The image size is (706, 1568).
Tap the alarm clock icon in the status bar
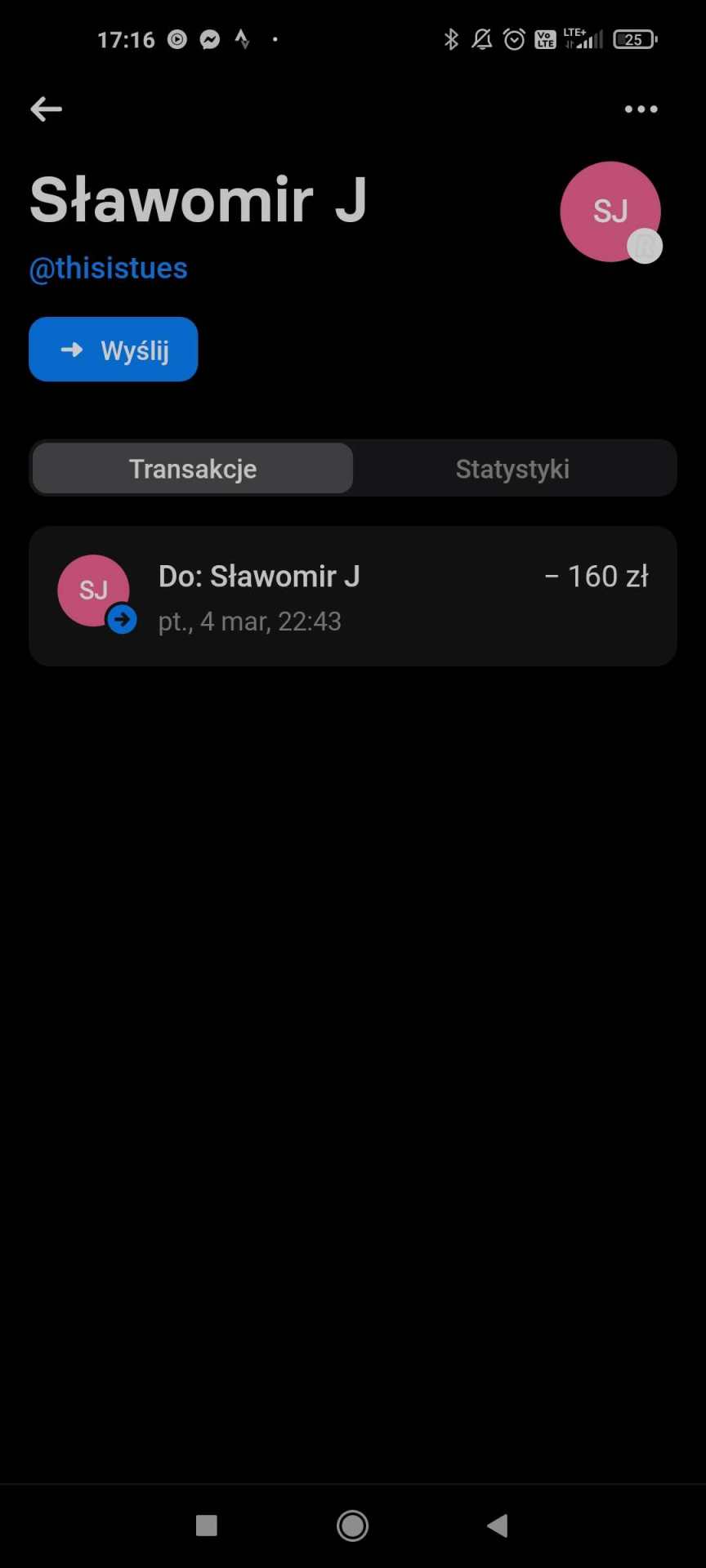click(514, 38)
